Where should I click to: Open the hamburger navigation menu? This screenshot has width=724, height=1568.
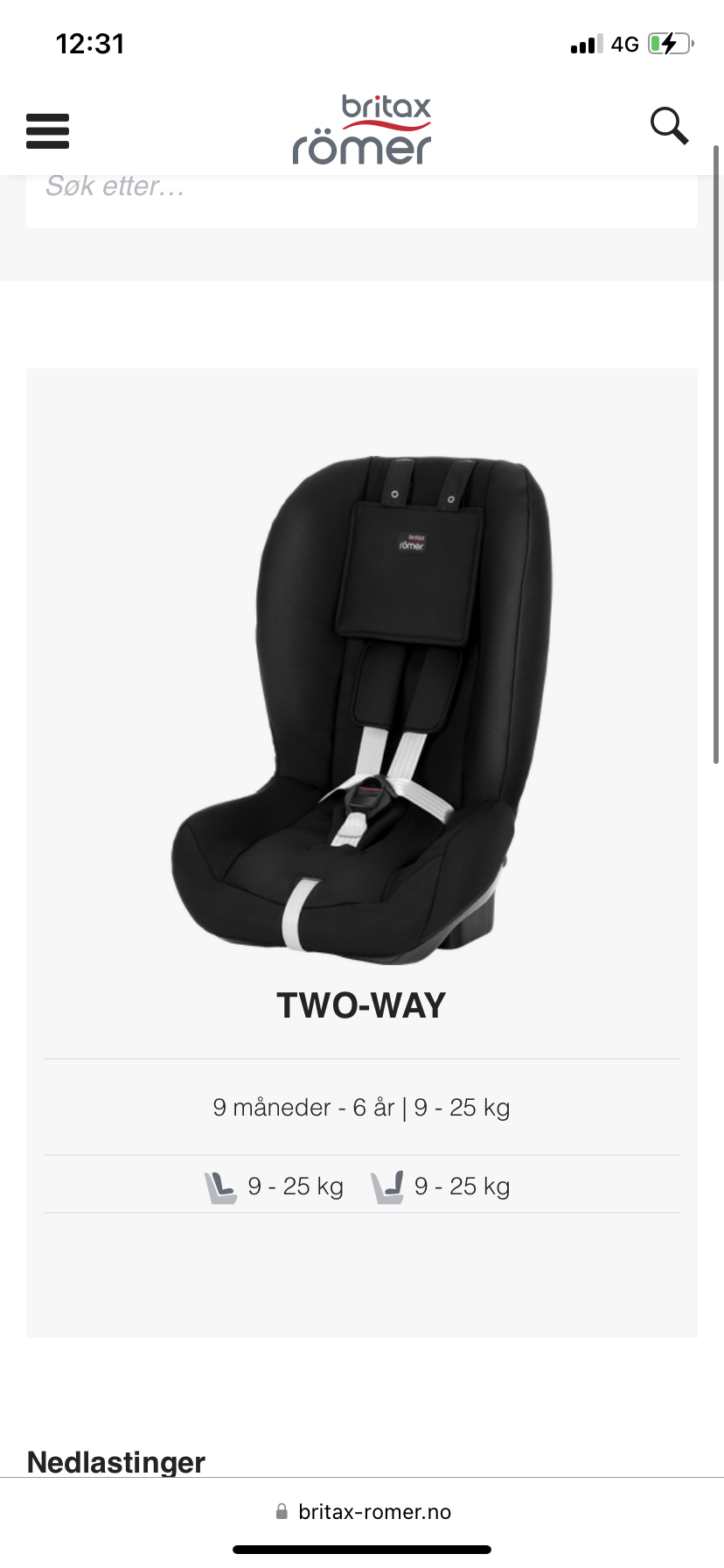coord(47,130)
